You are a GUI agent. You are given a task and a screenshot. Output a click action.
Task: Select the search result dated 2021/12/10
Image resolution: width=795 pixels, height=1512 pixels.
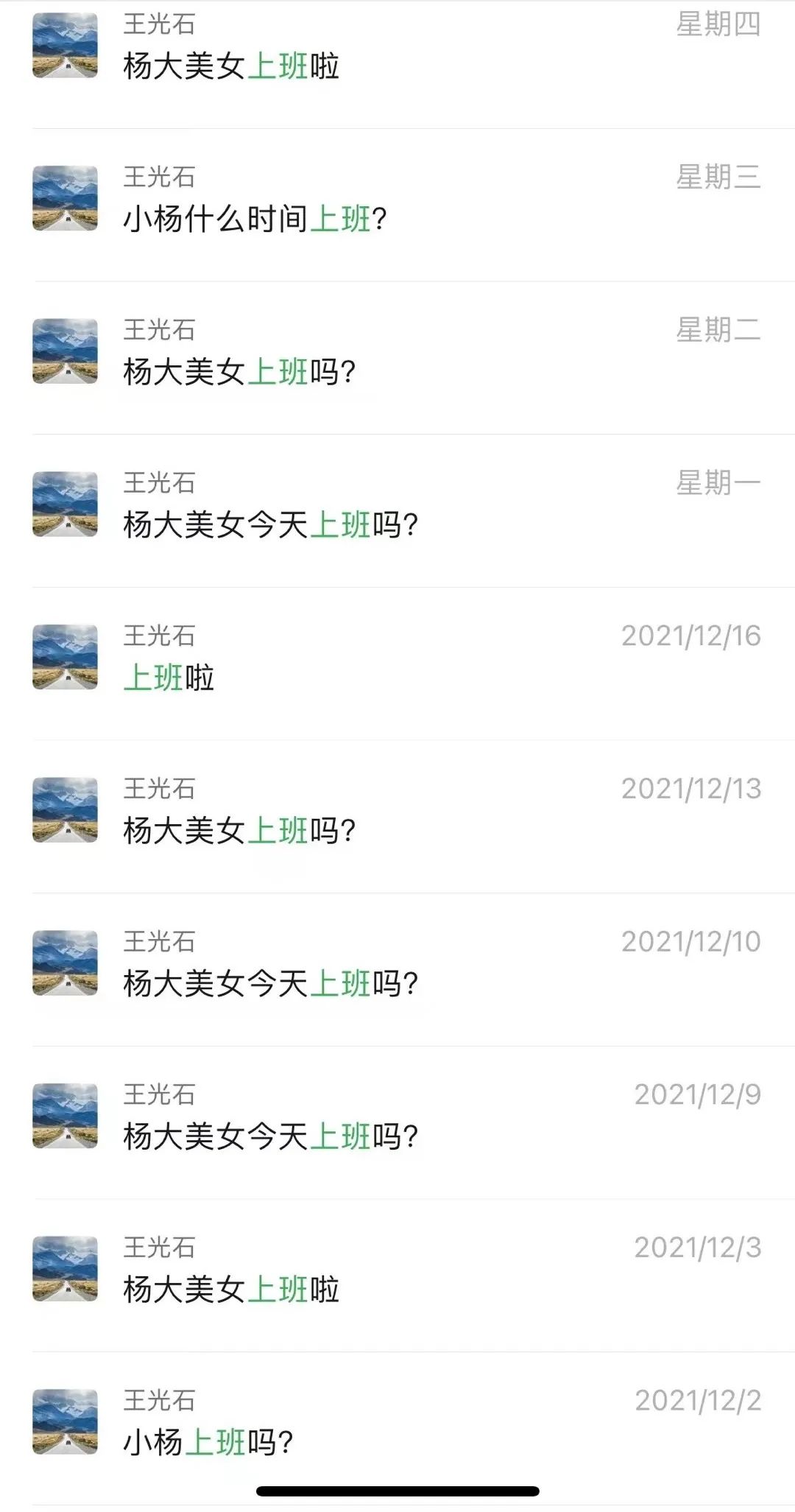(397, 968)
